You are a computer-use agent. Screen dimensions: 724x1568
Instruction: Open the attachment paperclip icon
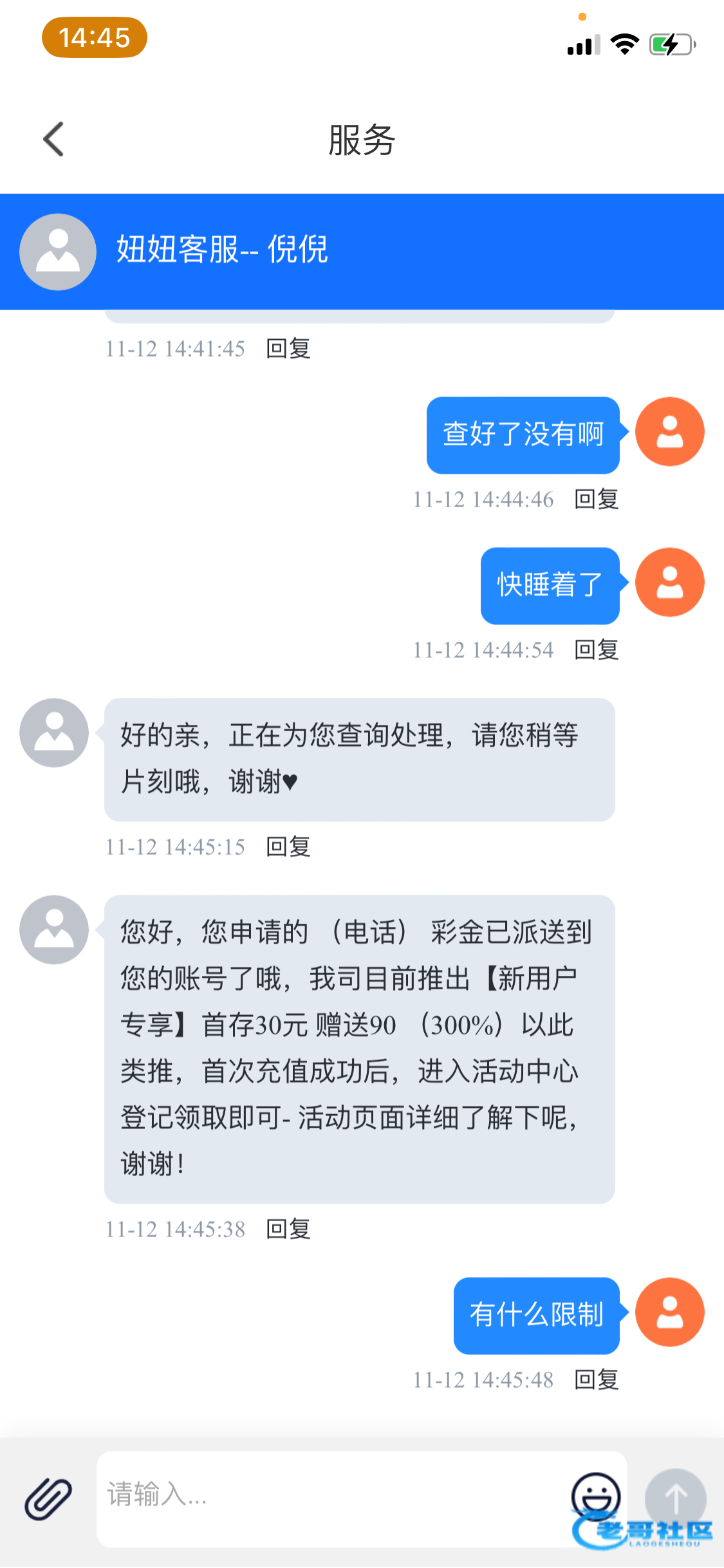click(48, 1498)
